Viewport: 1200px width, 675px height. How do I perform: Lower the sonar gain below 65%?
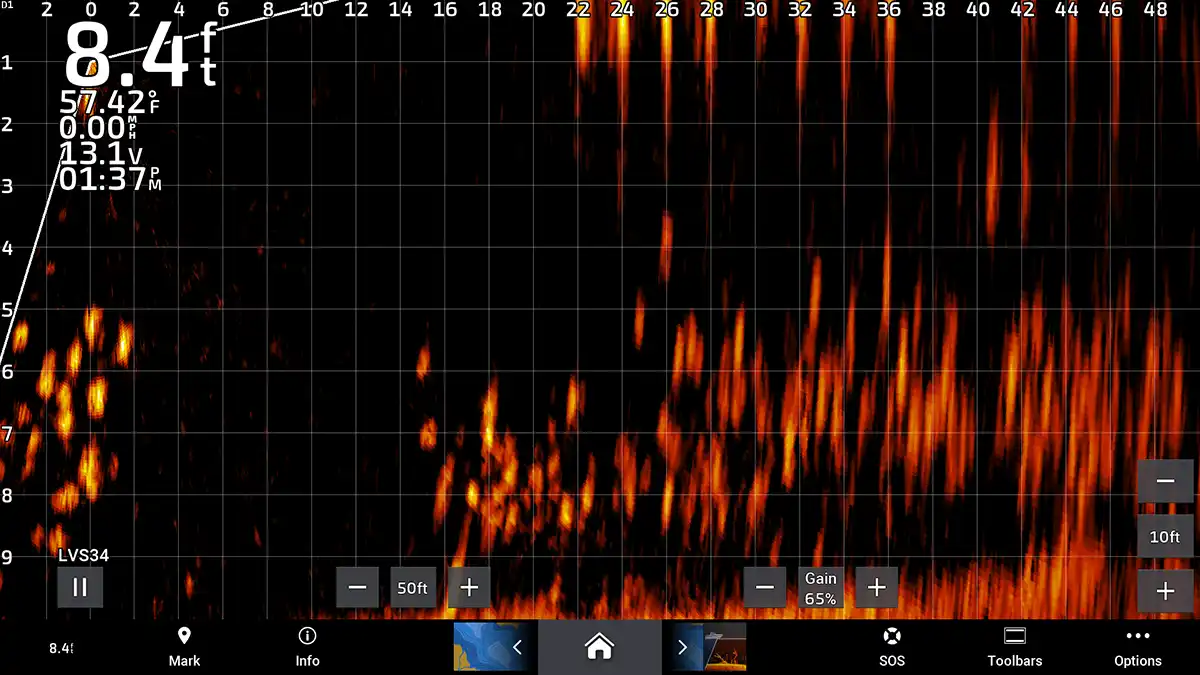(765, 588)
